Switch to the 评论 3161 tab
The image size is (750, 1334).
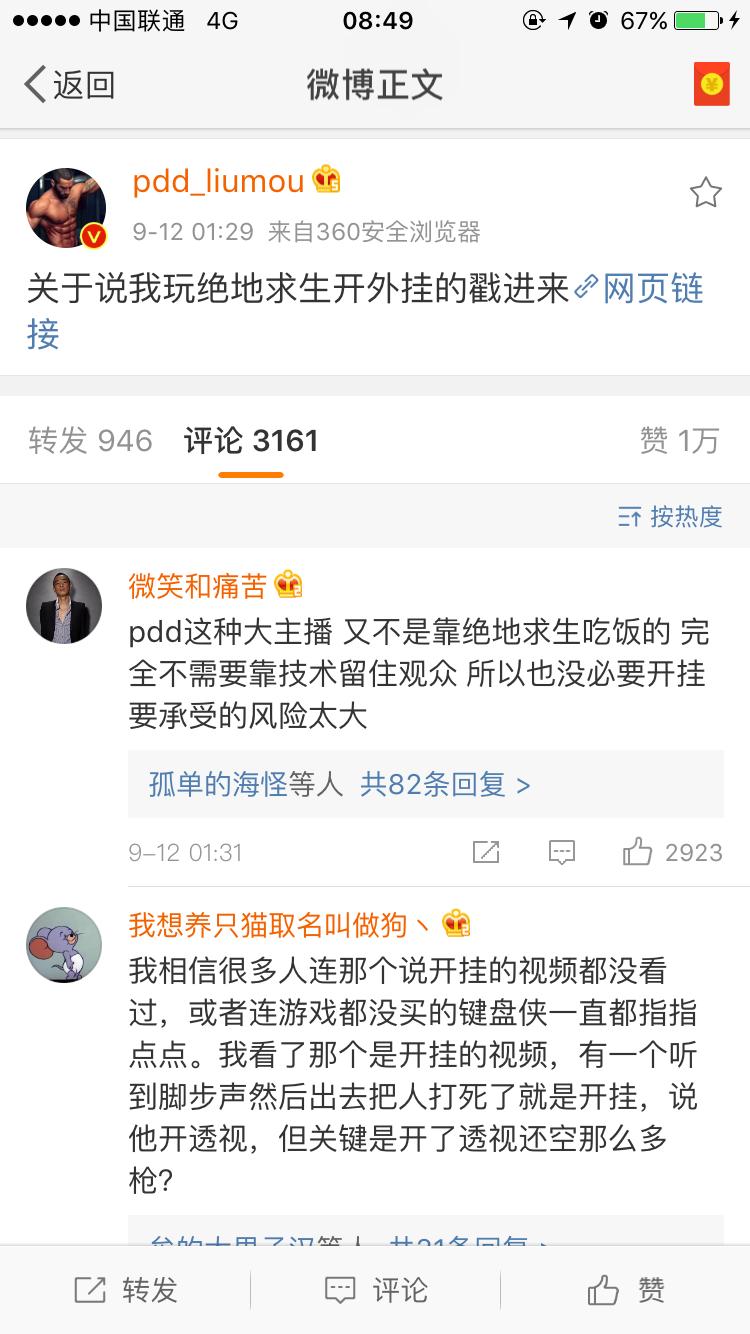coord(249,440)
